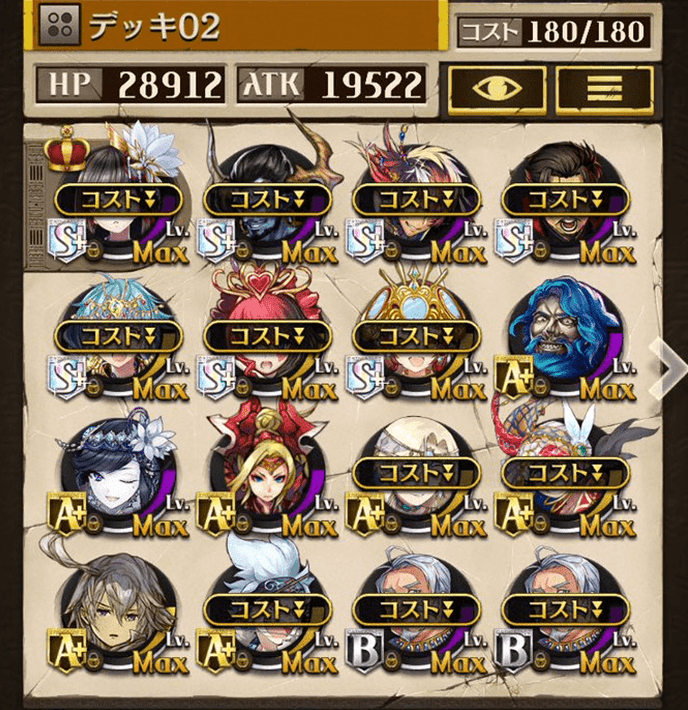Open the S+ character with golden halo crown
This screenshot has width=688, height=710.
pyautogui.click(x=415, y=335)
